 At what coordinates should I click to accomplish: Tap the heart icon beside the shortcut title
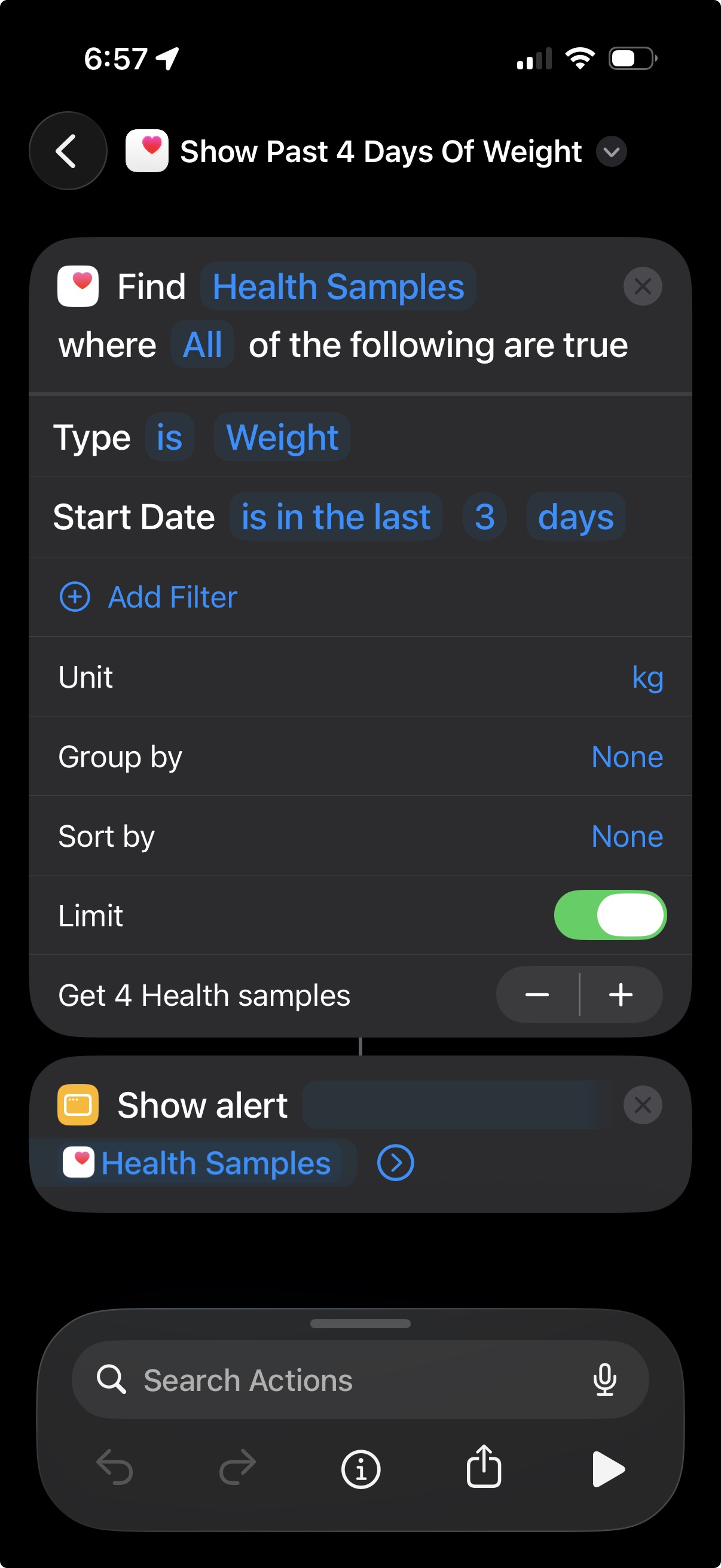tap(148, 151)
